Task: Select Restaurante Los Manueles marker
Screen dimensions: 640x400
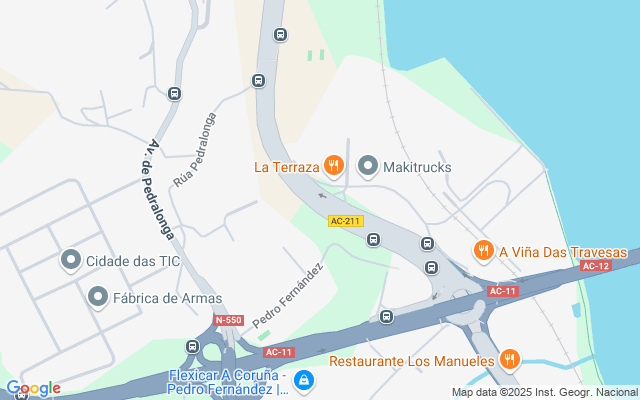Action: pos(509,359)
